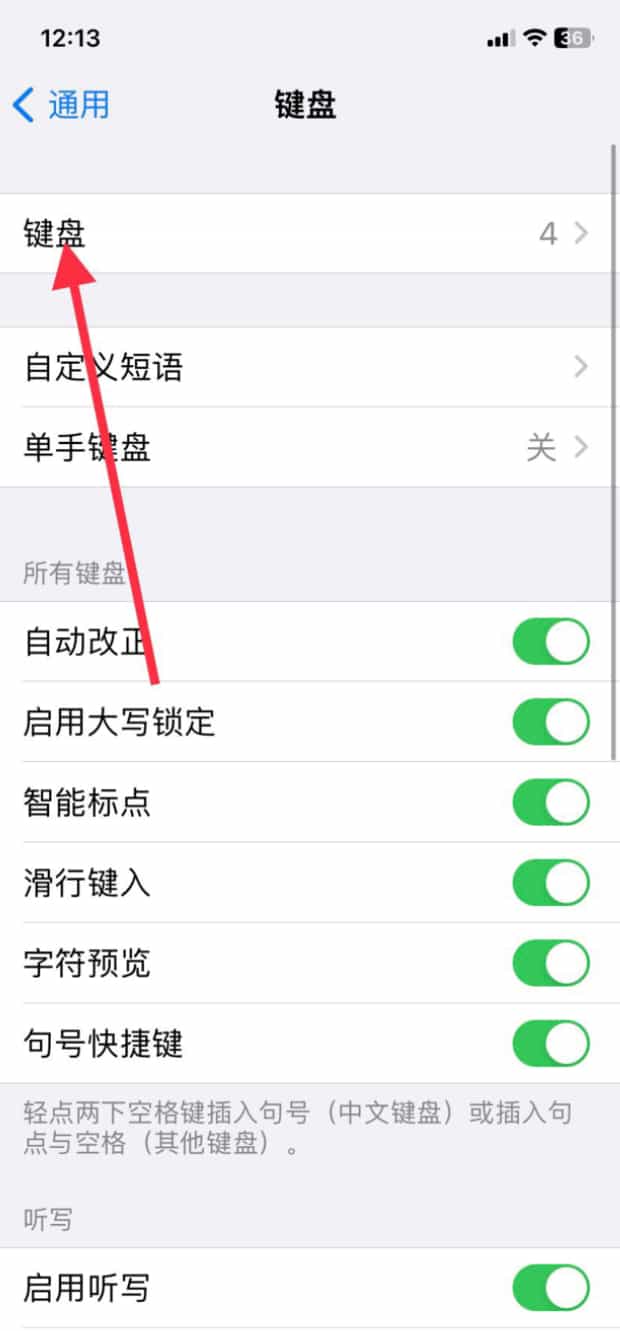Open 自定义短语 settings
620x1331 pixels.
point(310,368)
